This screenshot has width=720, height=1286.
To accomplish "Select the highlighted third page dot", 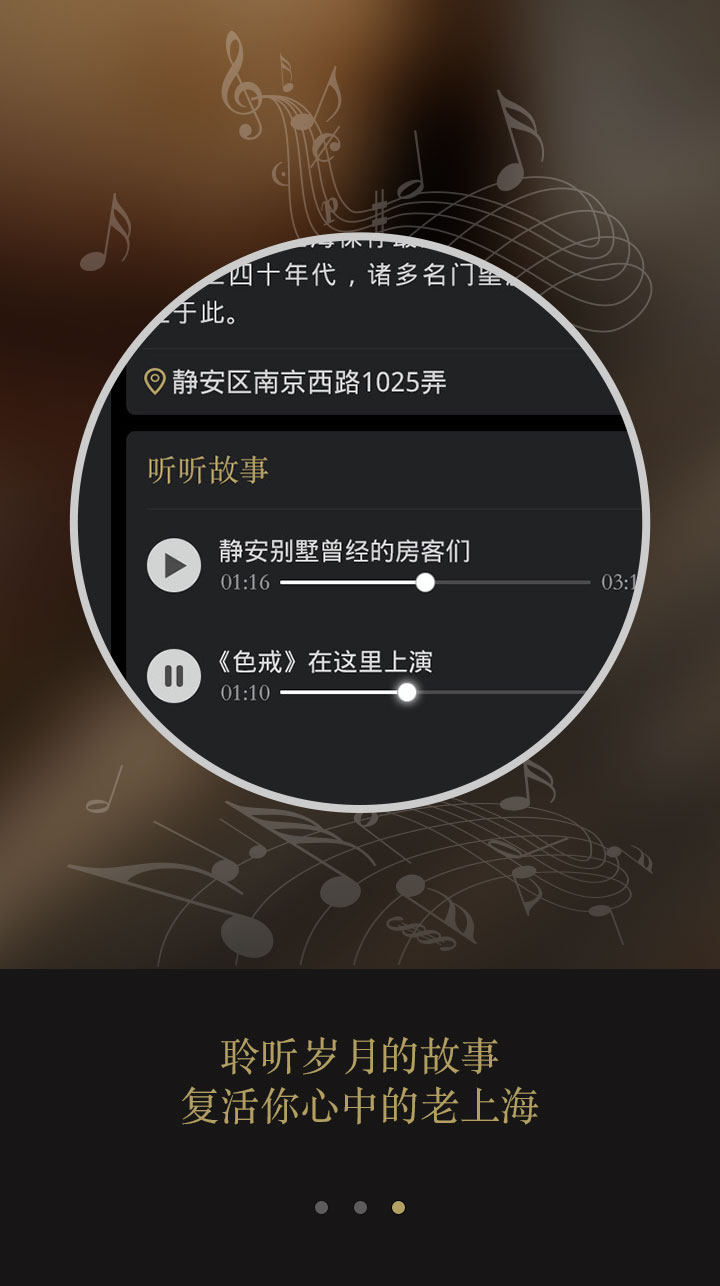I will [398, 1207].
